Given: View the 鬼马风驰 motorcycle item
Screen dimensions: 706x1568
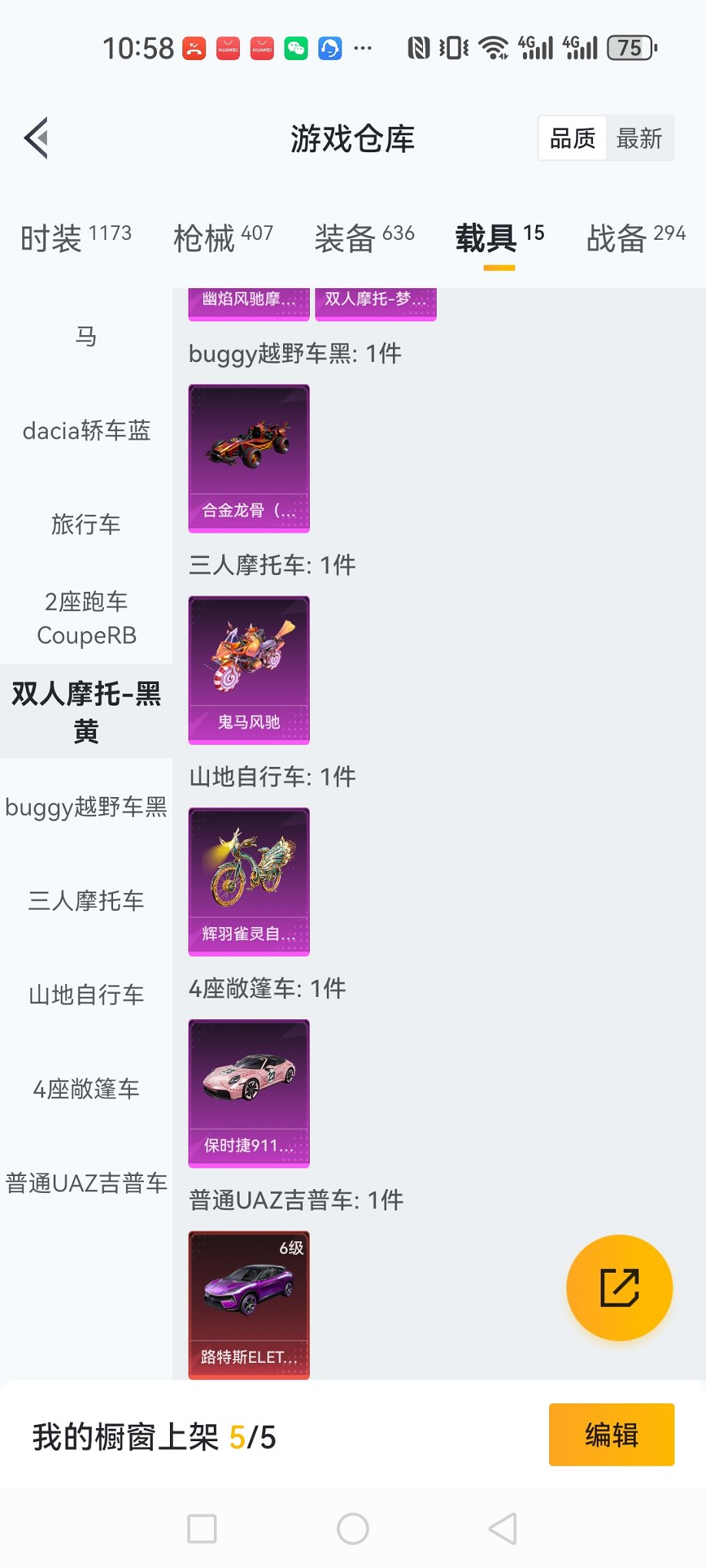Looking at the screenshot, I should pos(248,669).
